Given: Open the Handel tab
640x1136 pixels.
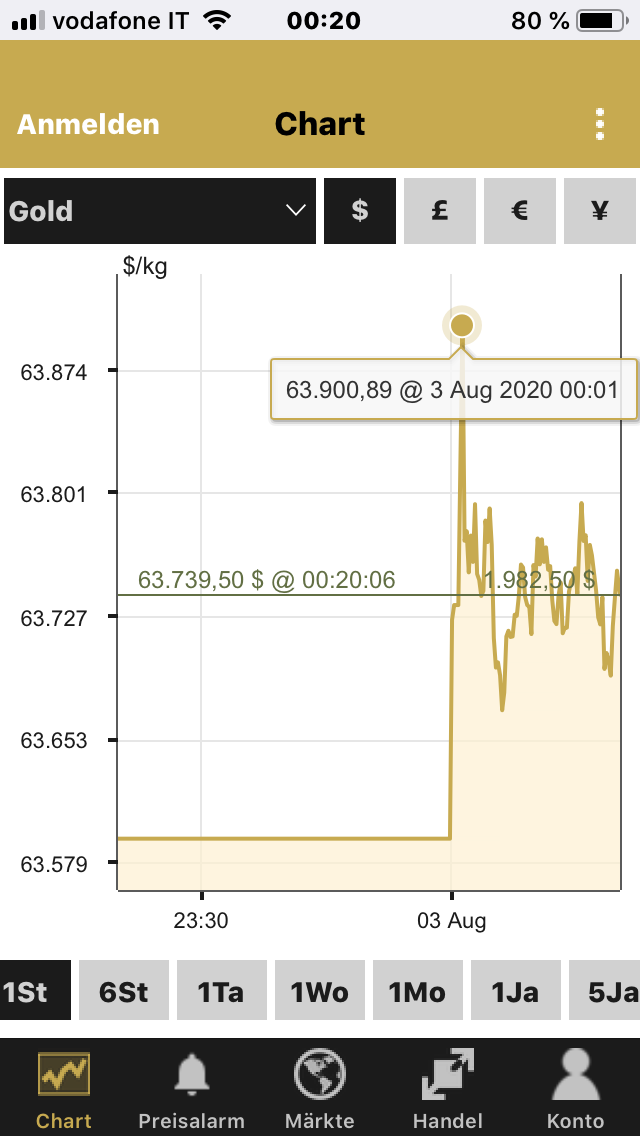Looking at the screenshot, I should pyautogui.click(x=448, y=1089).
